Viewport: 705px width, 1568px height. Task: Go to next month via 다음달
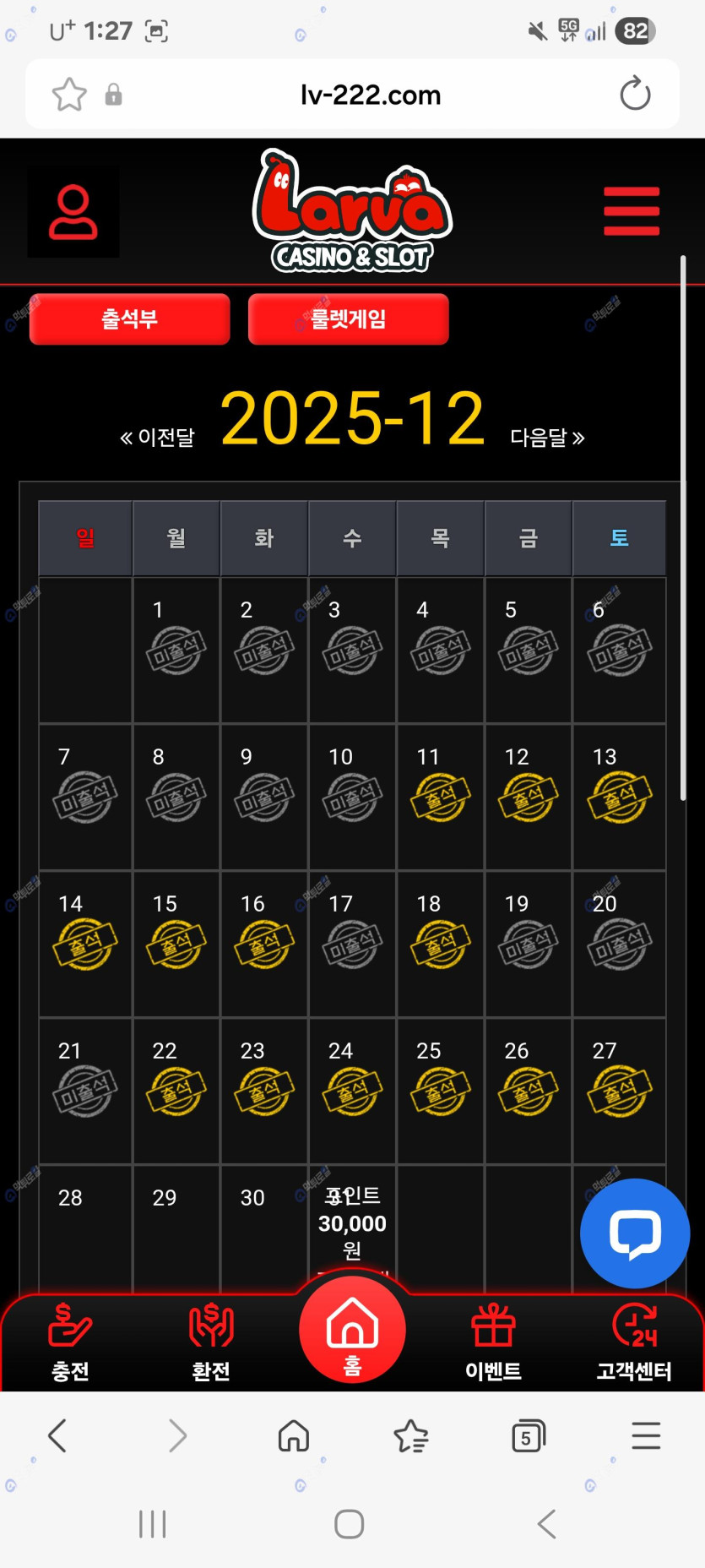(x=547, y=438)
